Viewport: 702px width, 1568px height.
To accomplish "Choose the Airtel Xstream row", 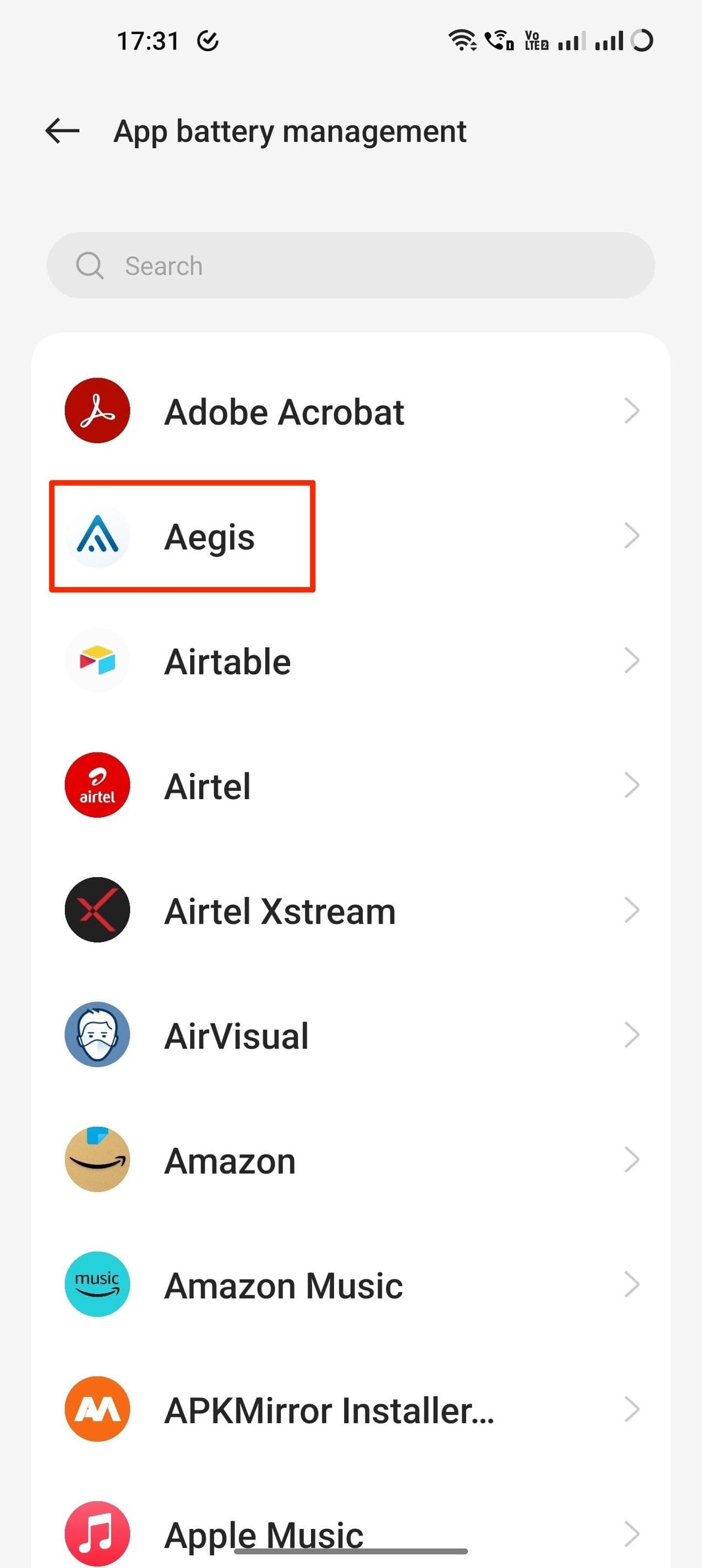I will point(350,911).
